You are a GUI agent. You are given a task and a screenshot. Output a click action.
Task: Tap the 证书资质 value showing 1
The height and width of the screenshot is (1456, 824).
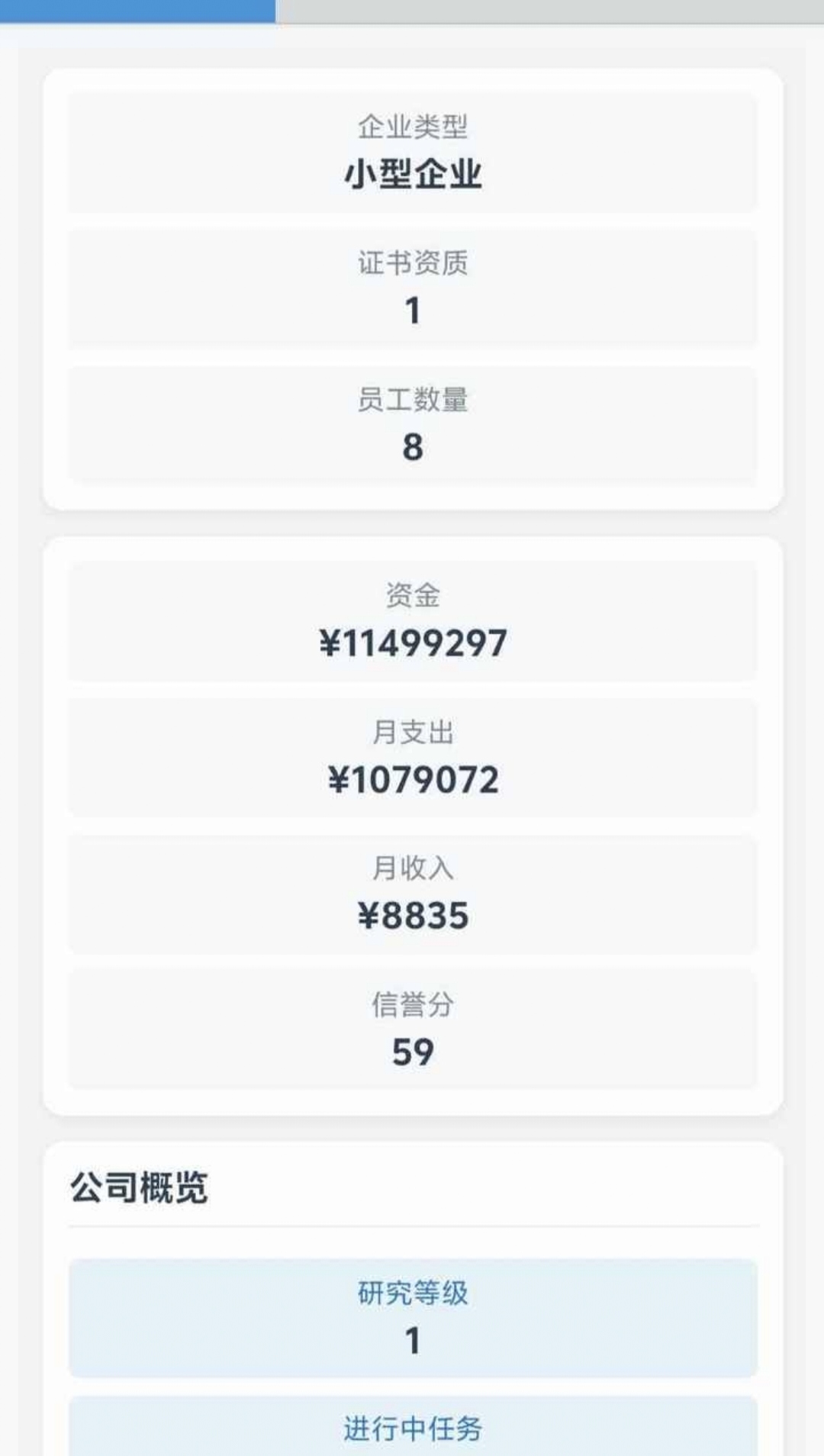click(x=412, y=312)
